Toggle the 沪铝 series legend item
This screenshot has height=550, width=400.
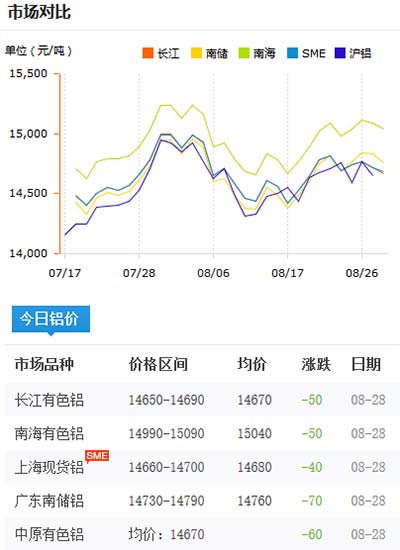click(353, 53)
